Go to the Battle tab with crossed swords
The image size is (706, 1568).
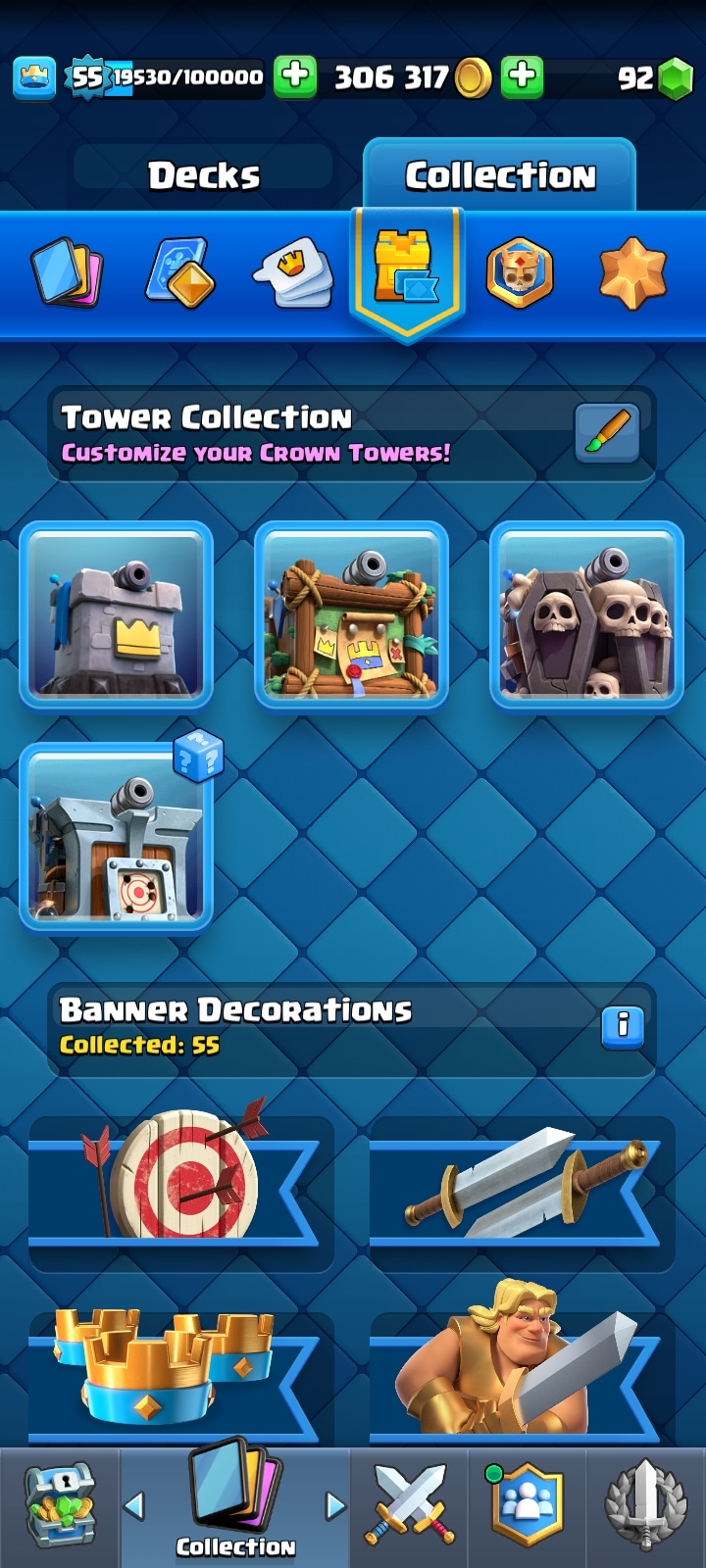[x=410, y=1506]
